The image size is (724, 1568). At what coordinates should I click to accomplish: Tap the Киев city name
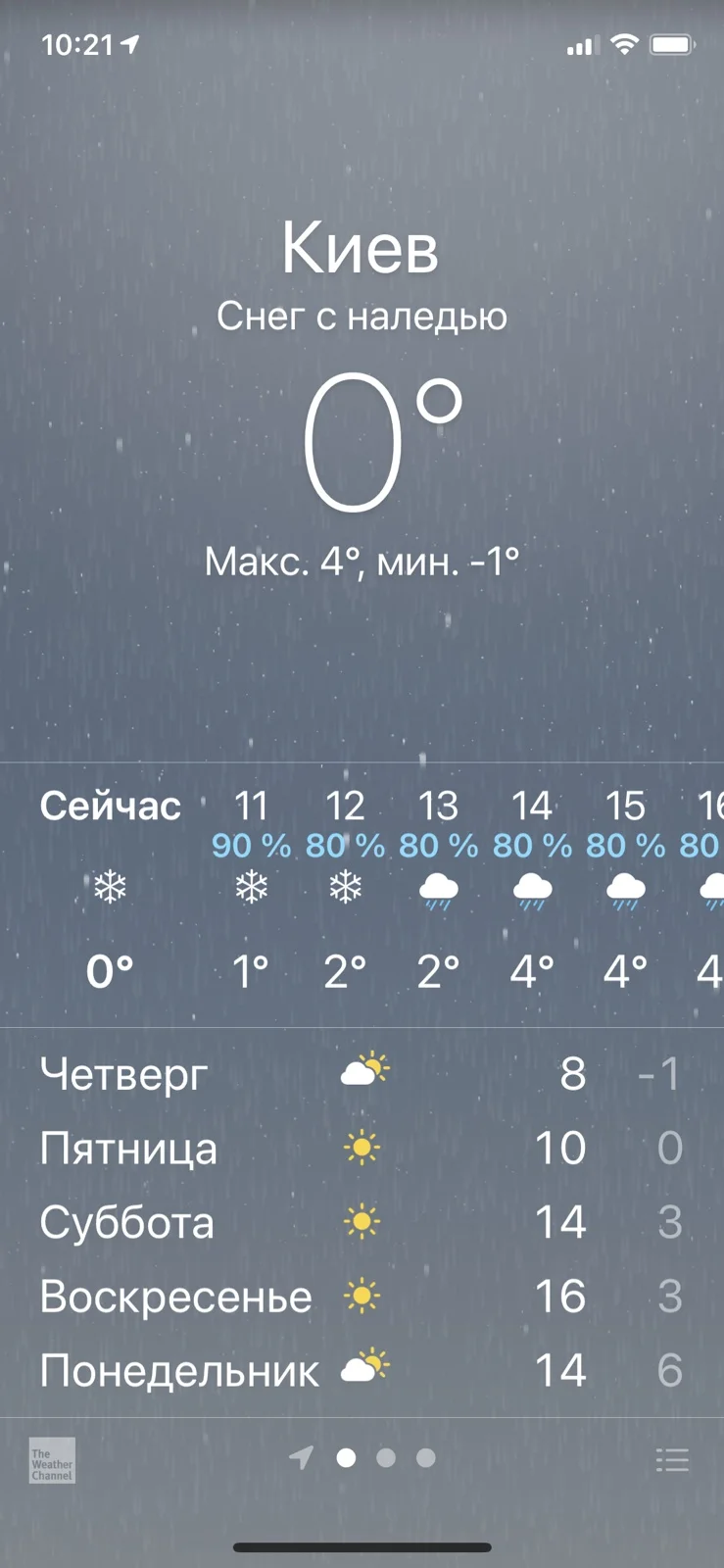[362, 248]
